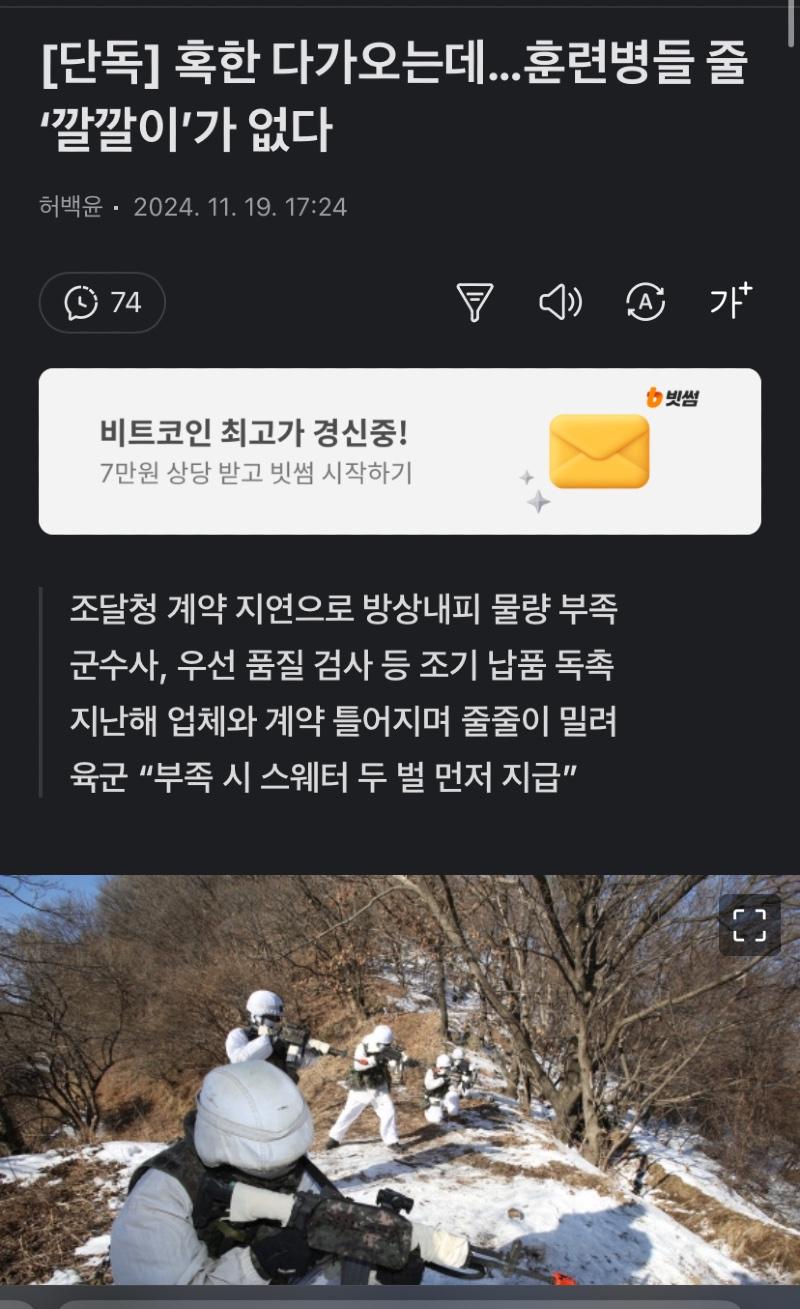The width and height of the screenshot is (800, 1309).
Task: Tap the translate icon
Action: [x=645, y=302]
